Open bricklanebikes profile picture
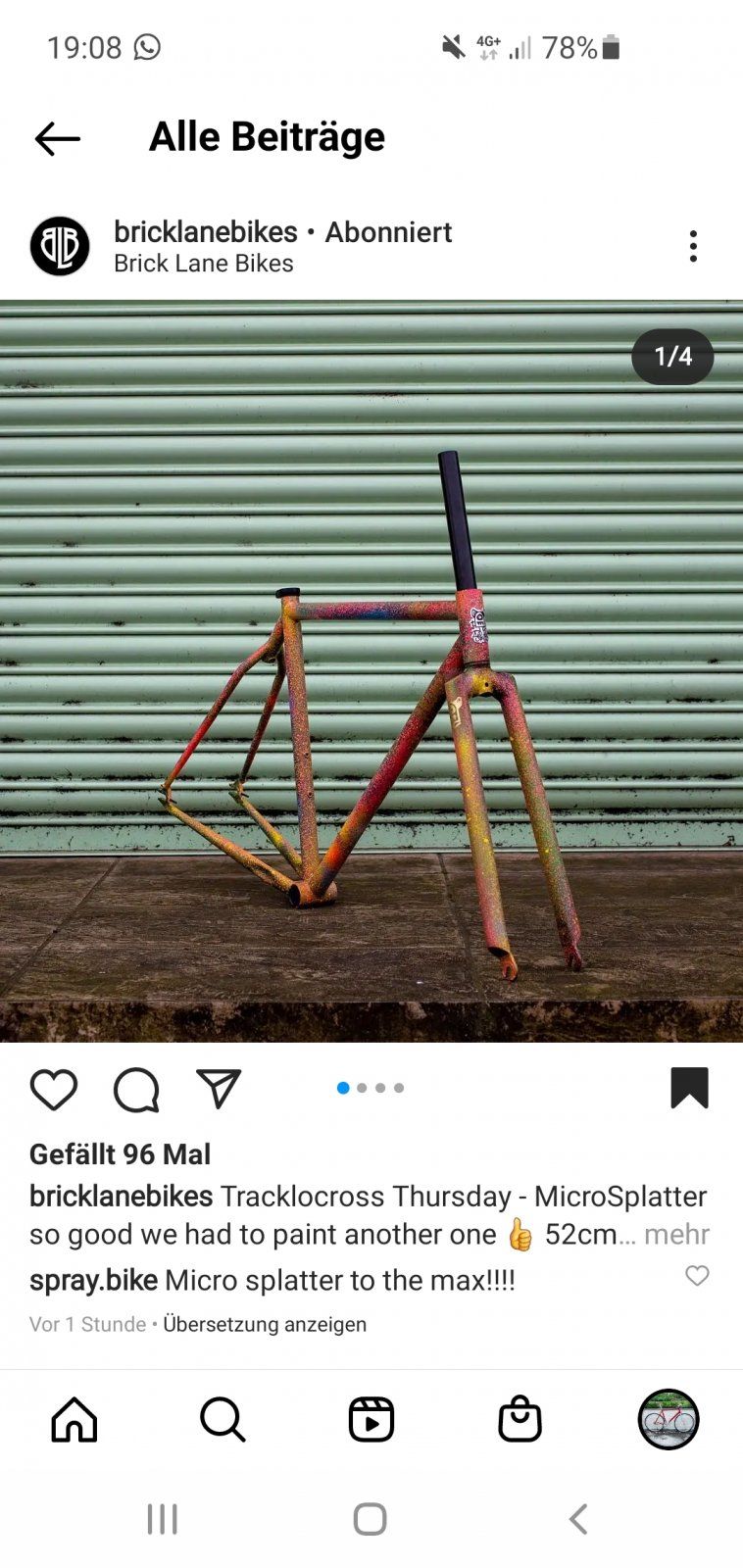 [x=60, y=246]
